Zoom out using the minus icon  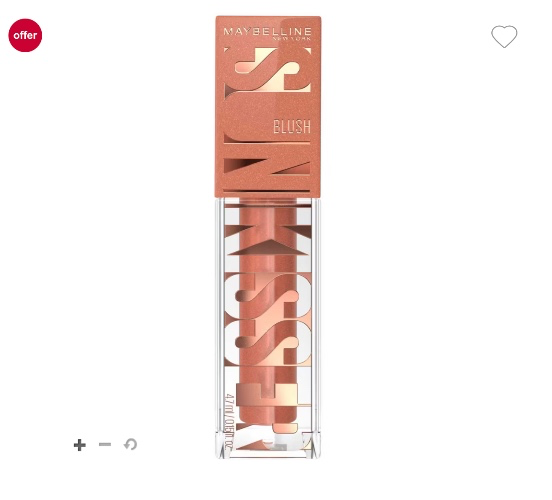(105, 445)
